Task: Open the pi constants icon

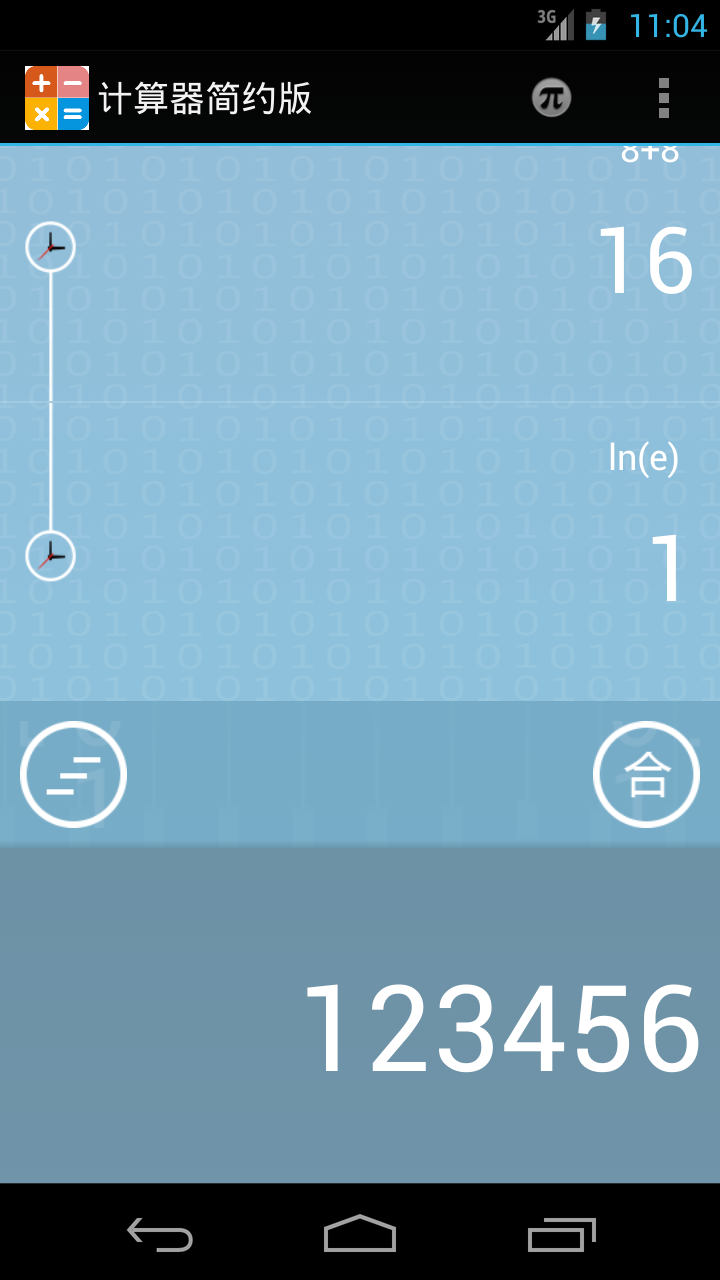Action: pos(551,98)
